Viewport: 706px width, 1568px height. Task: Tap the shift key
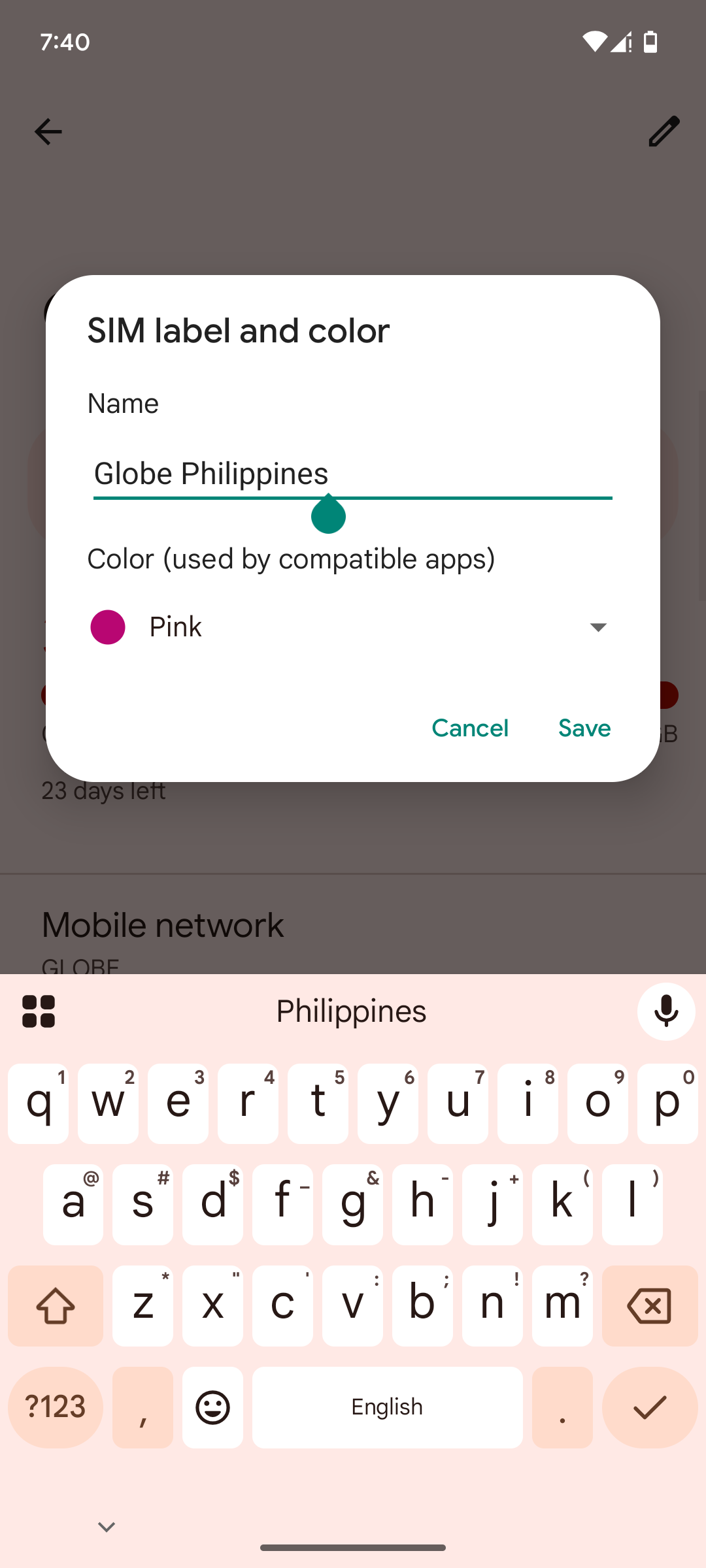(56, 1305)
